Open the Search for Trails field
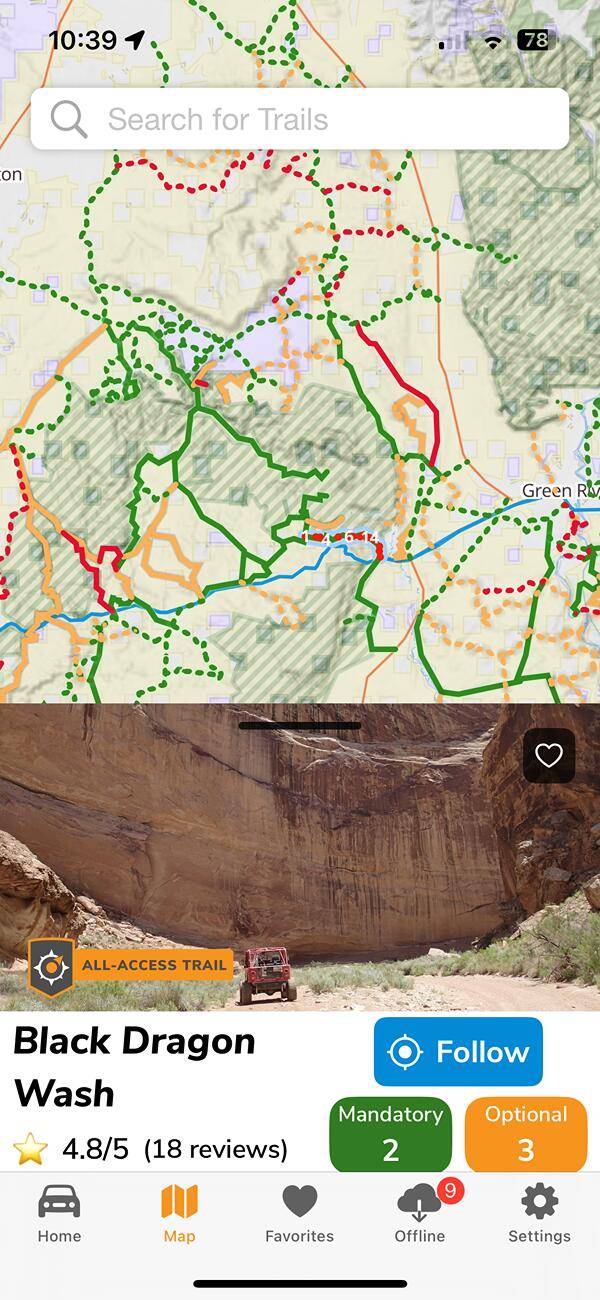 tap(300, 119)
